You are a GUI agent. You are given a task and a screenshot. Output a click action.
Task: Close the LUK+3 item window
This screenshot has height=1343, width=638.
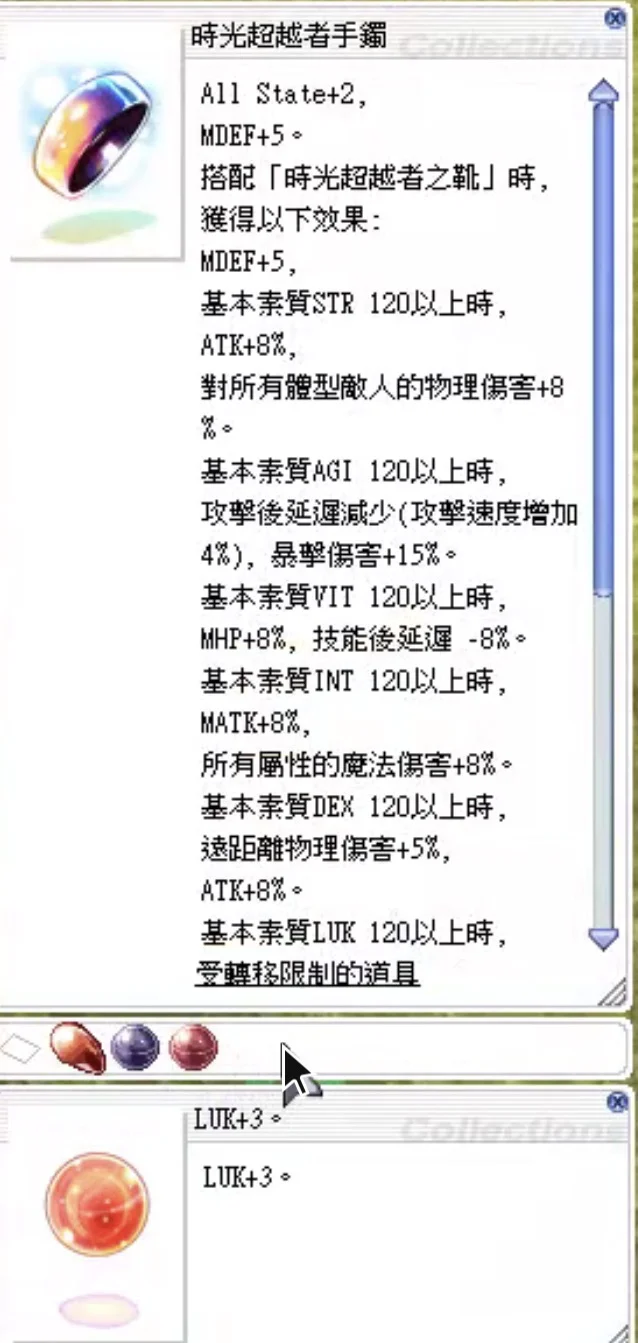coord(616,1102)
